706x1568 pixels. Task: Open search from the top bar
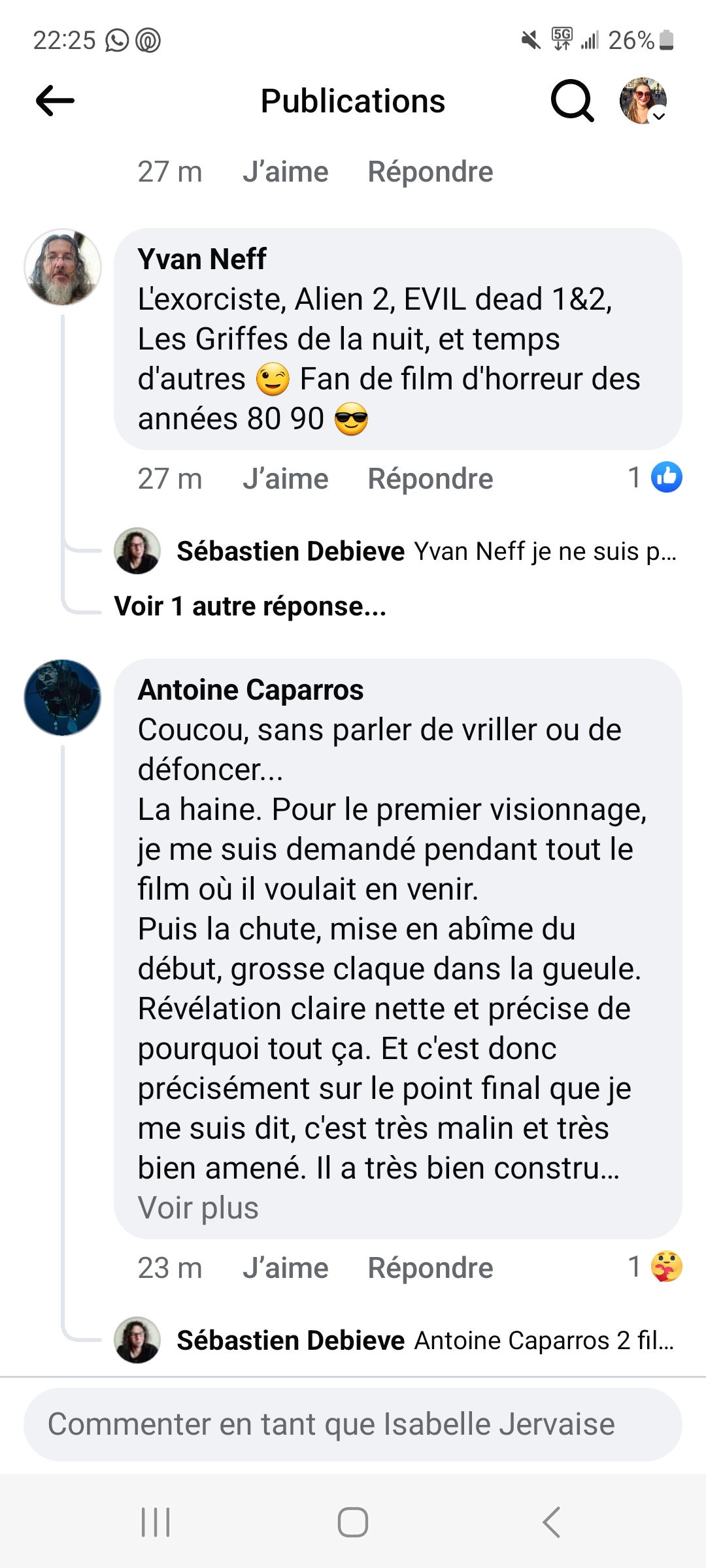point(572,101)
